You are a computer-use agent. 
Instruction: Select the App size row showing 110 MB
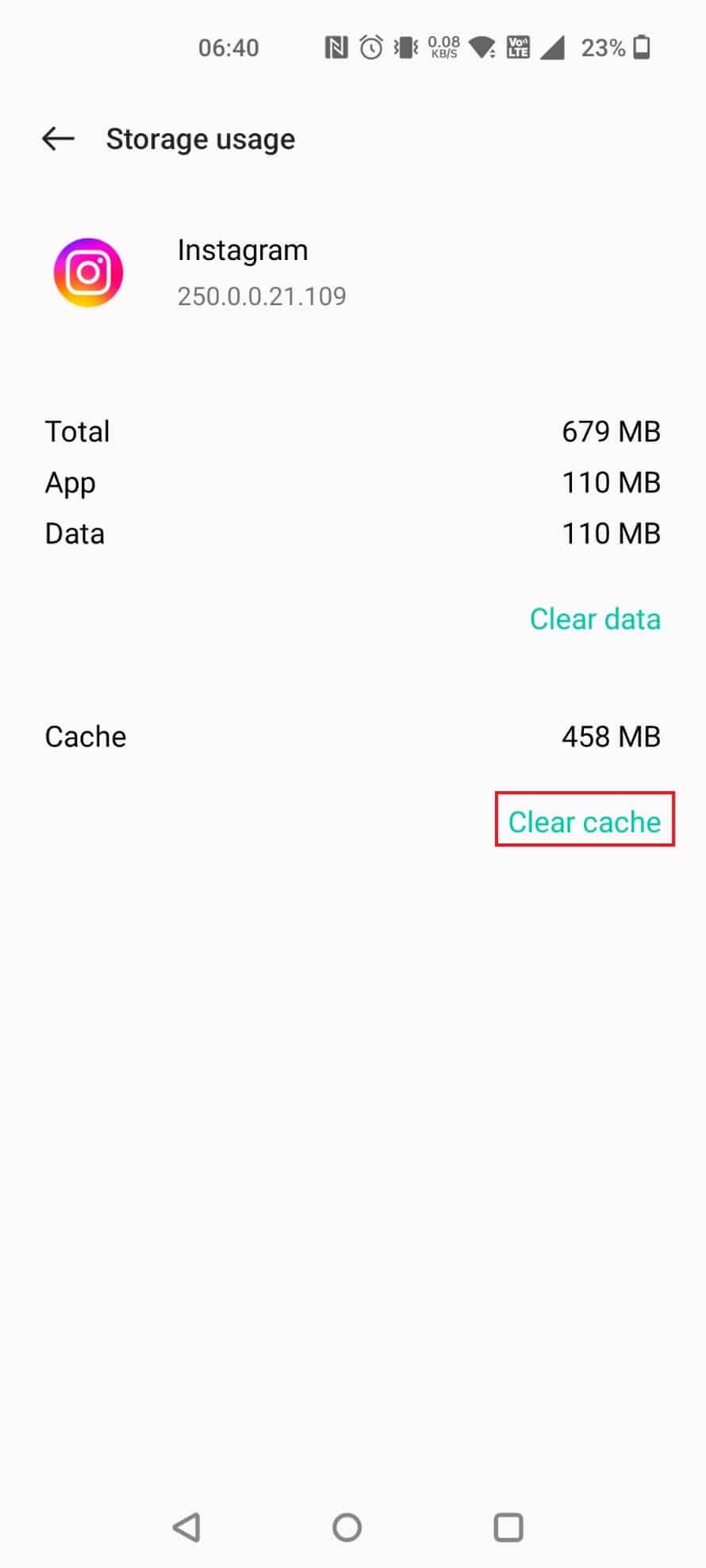353,482
